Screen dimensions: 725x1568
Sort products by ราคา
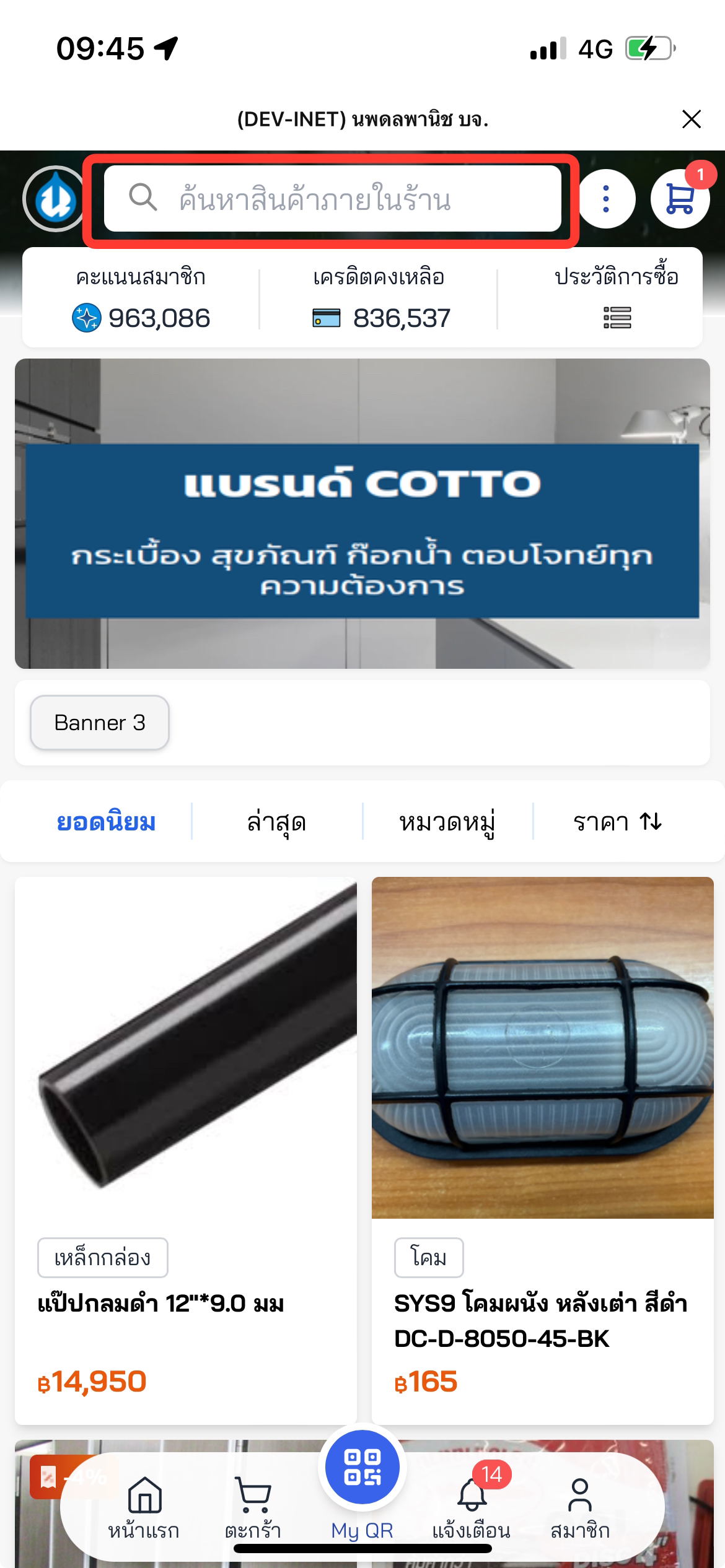[x=617, y=822]
